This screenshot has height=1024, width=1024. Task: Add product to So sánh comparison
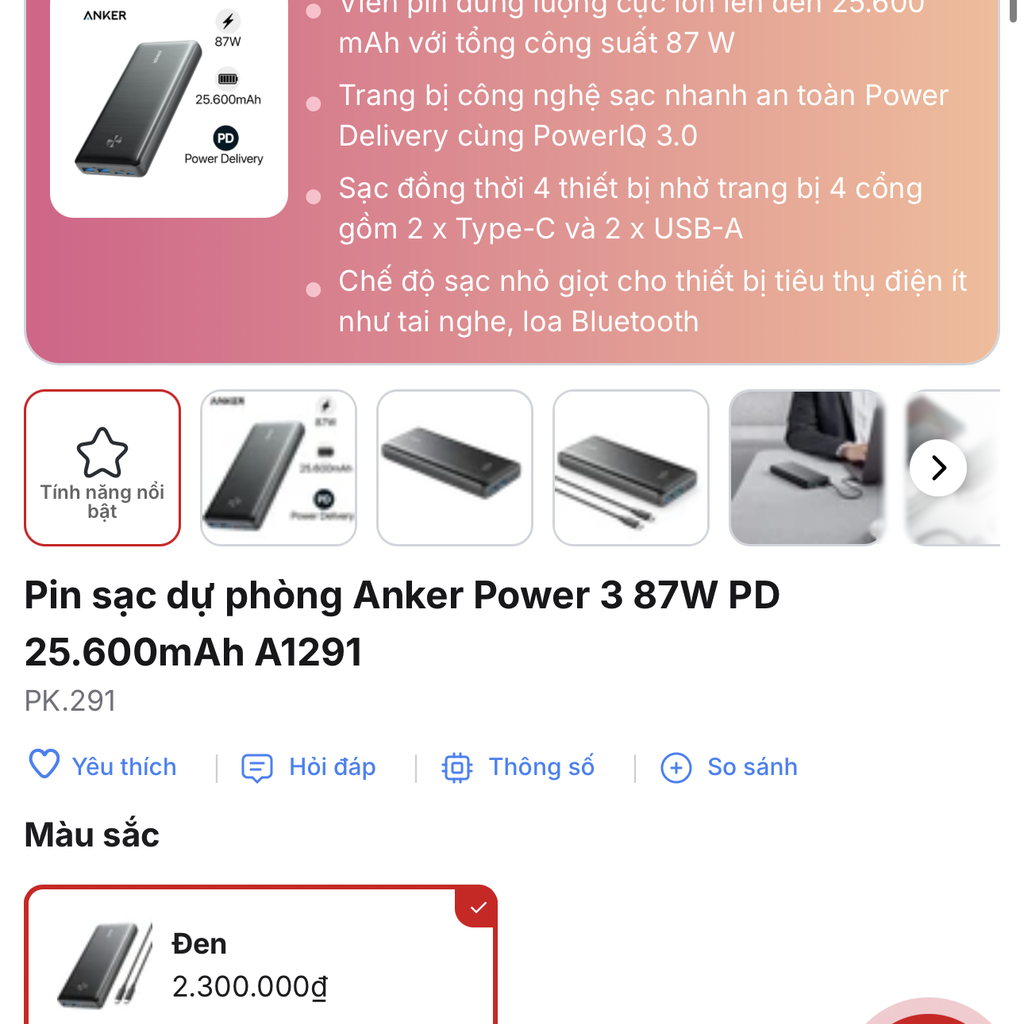point(729,767)
